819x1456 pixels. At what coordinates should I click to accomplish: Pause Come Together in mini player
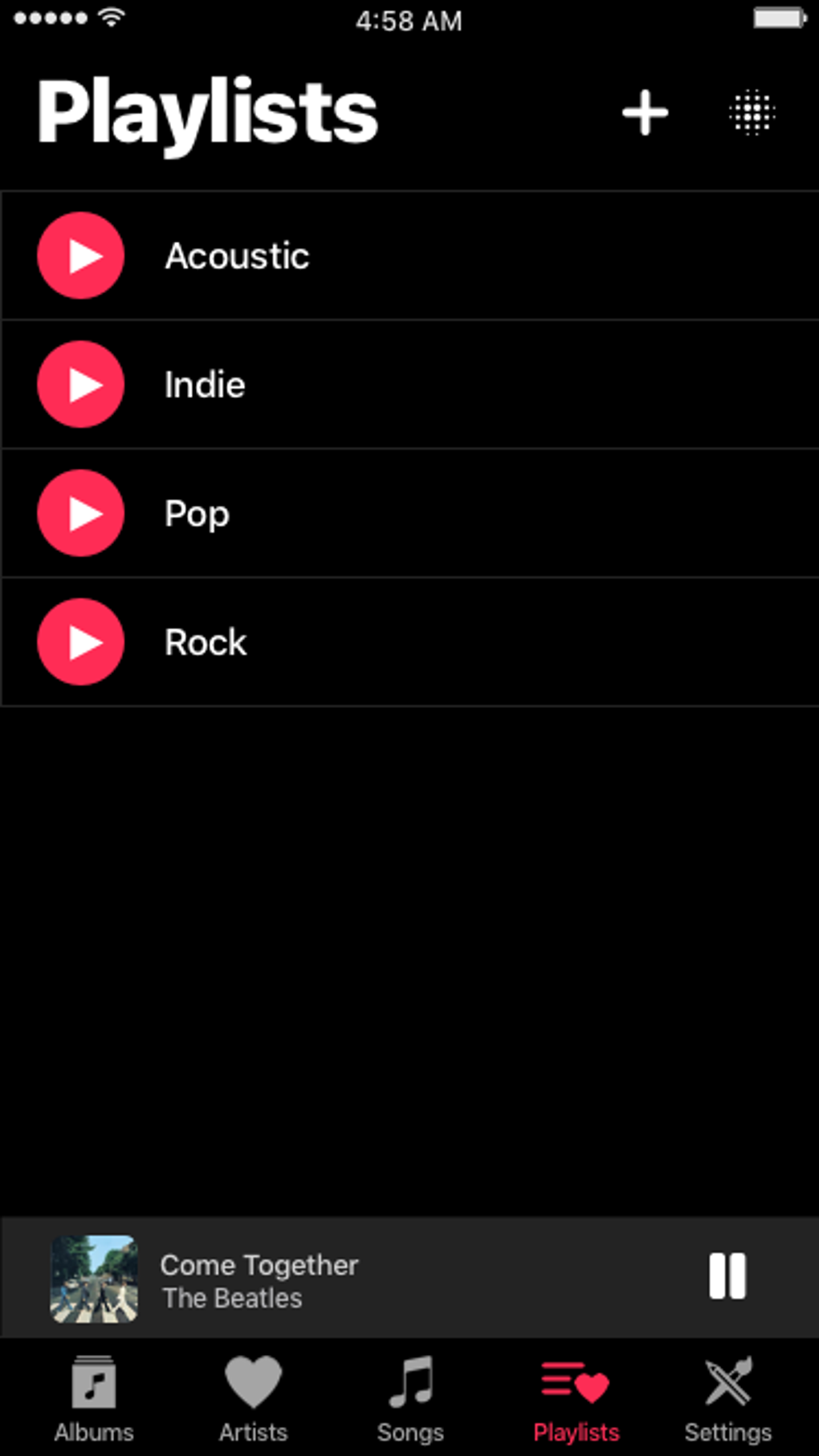pyautogui.click(x=727, y=1276)
